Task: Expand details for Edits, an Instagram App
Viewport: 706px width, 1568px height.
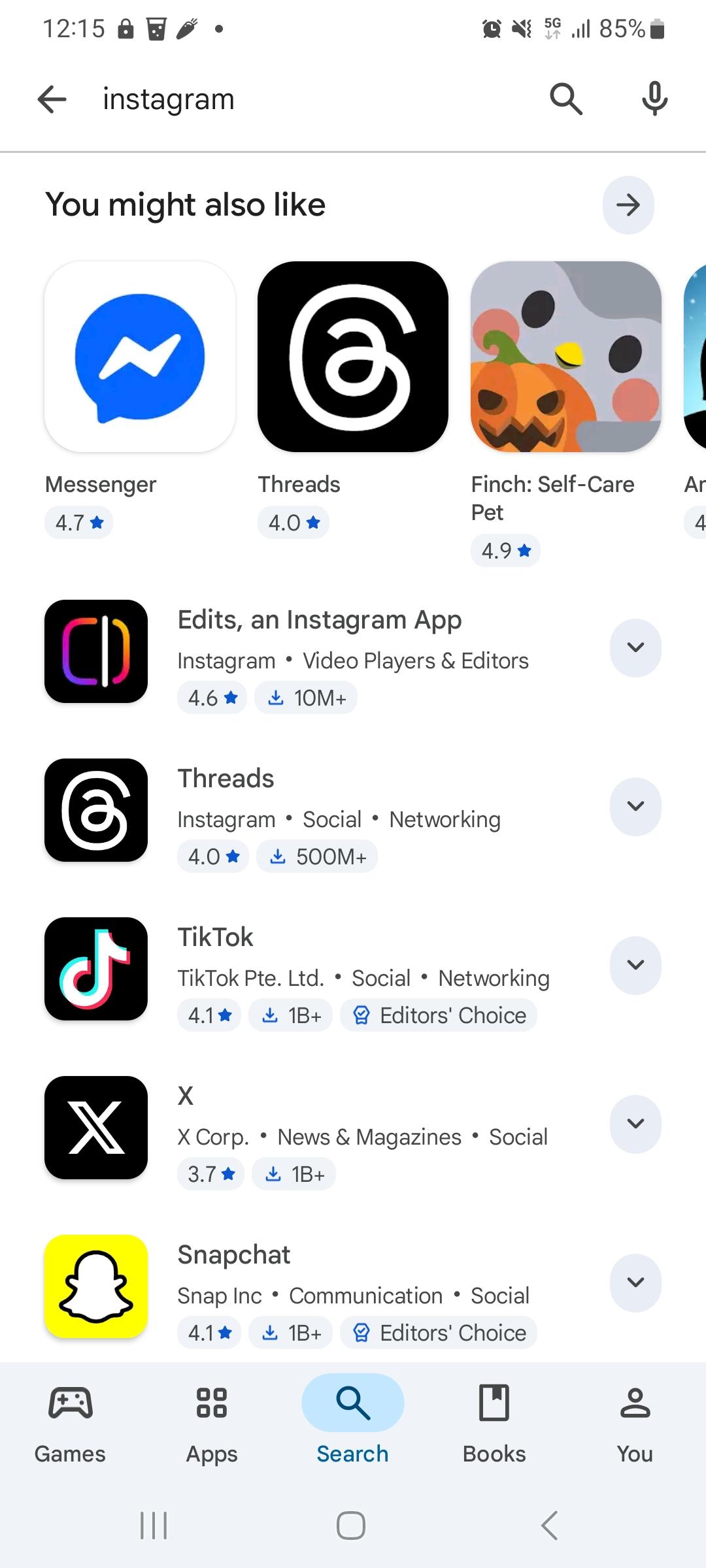Action: coord(635,647)
